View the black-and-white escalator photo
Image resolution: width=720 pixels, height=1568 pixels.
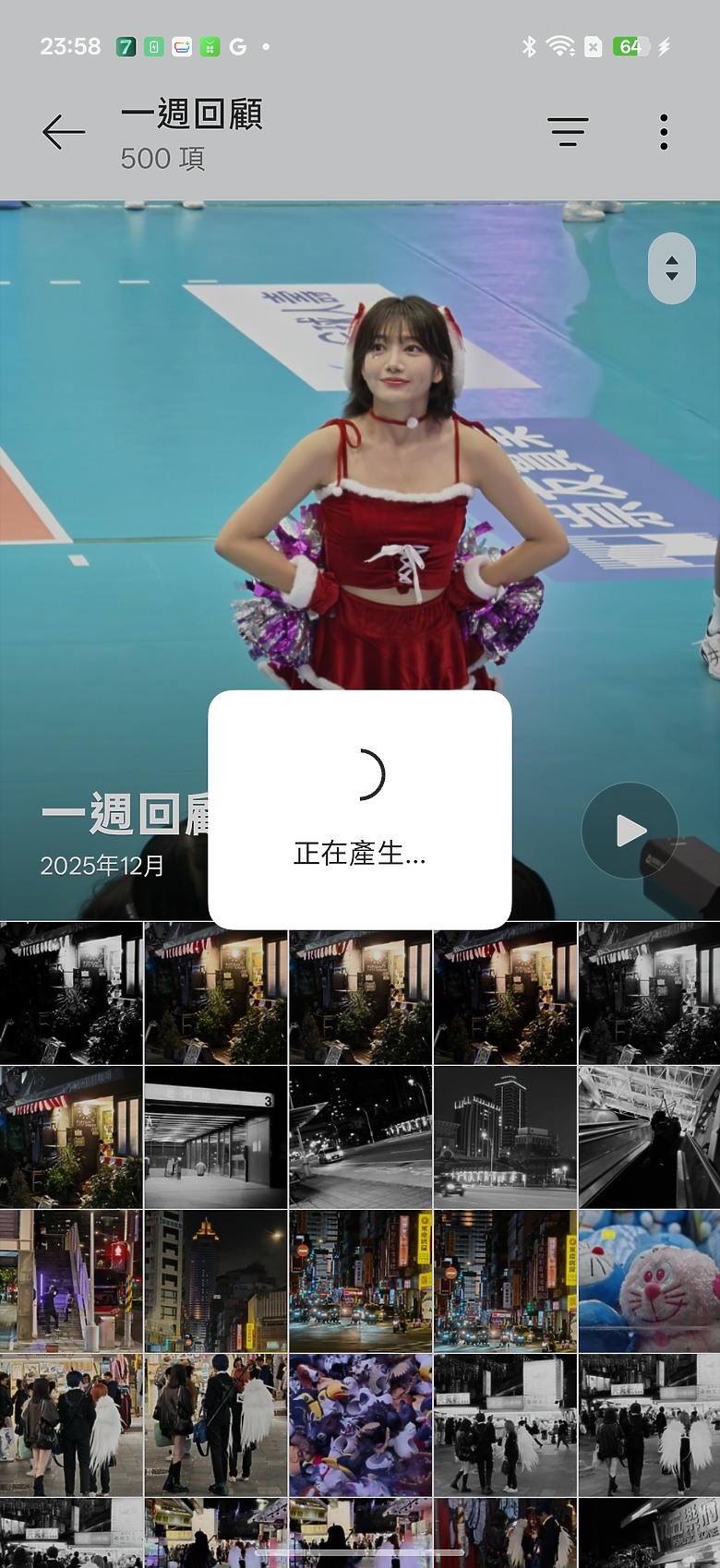click(647, 1137)
